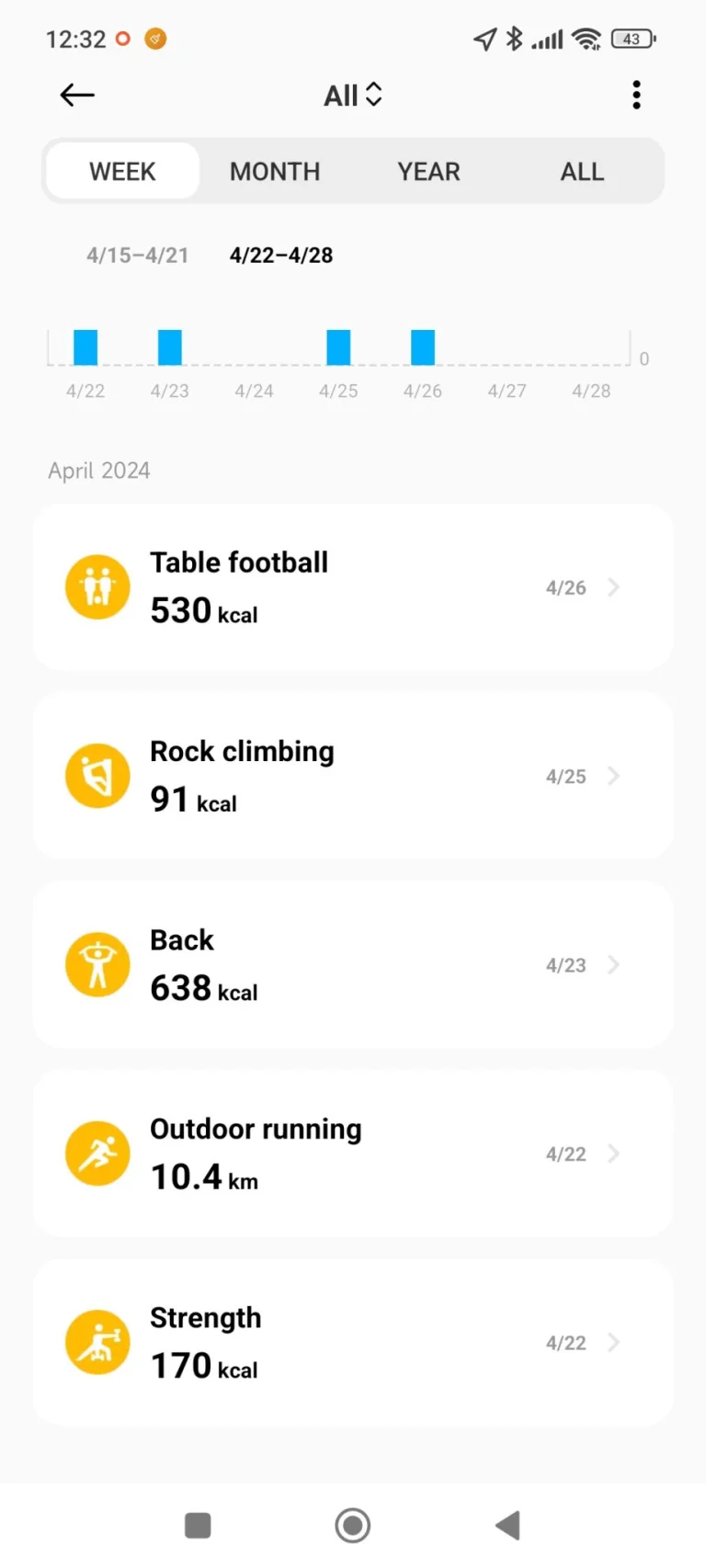This screenshot has height=1568, width=706.
Task: Tap the back arrow to return
Action: click(76, 95)
